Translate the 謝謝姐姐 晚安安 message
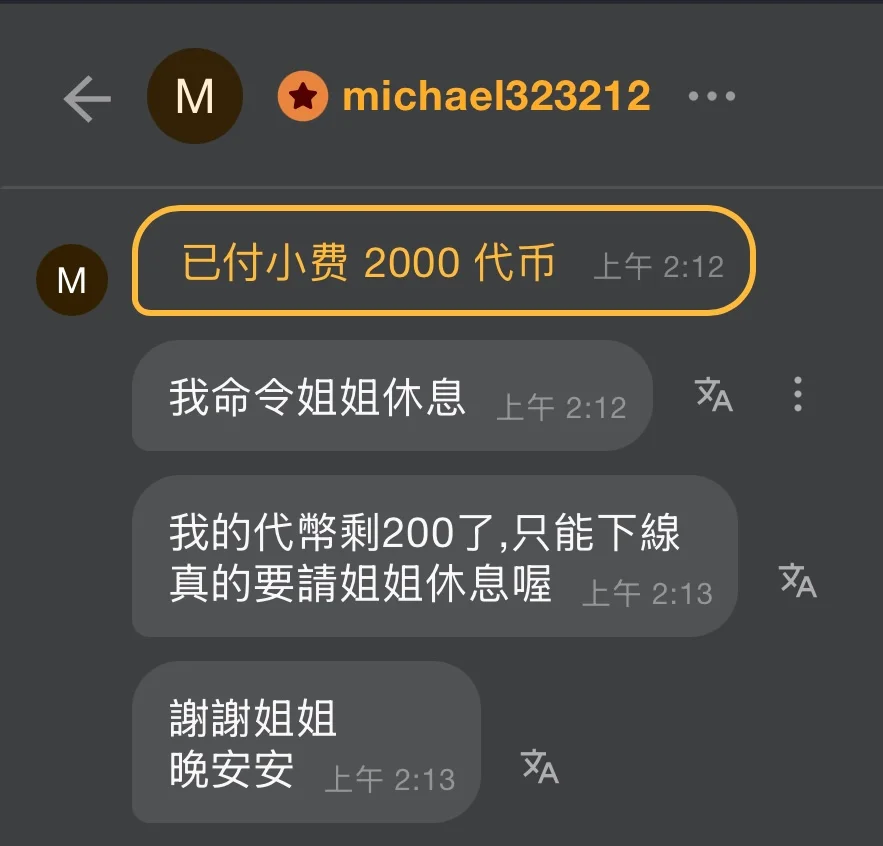This screenshot has width=883, height=846. pyautogui.click(x=539, y=766)
